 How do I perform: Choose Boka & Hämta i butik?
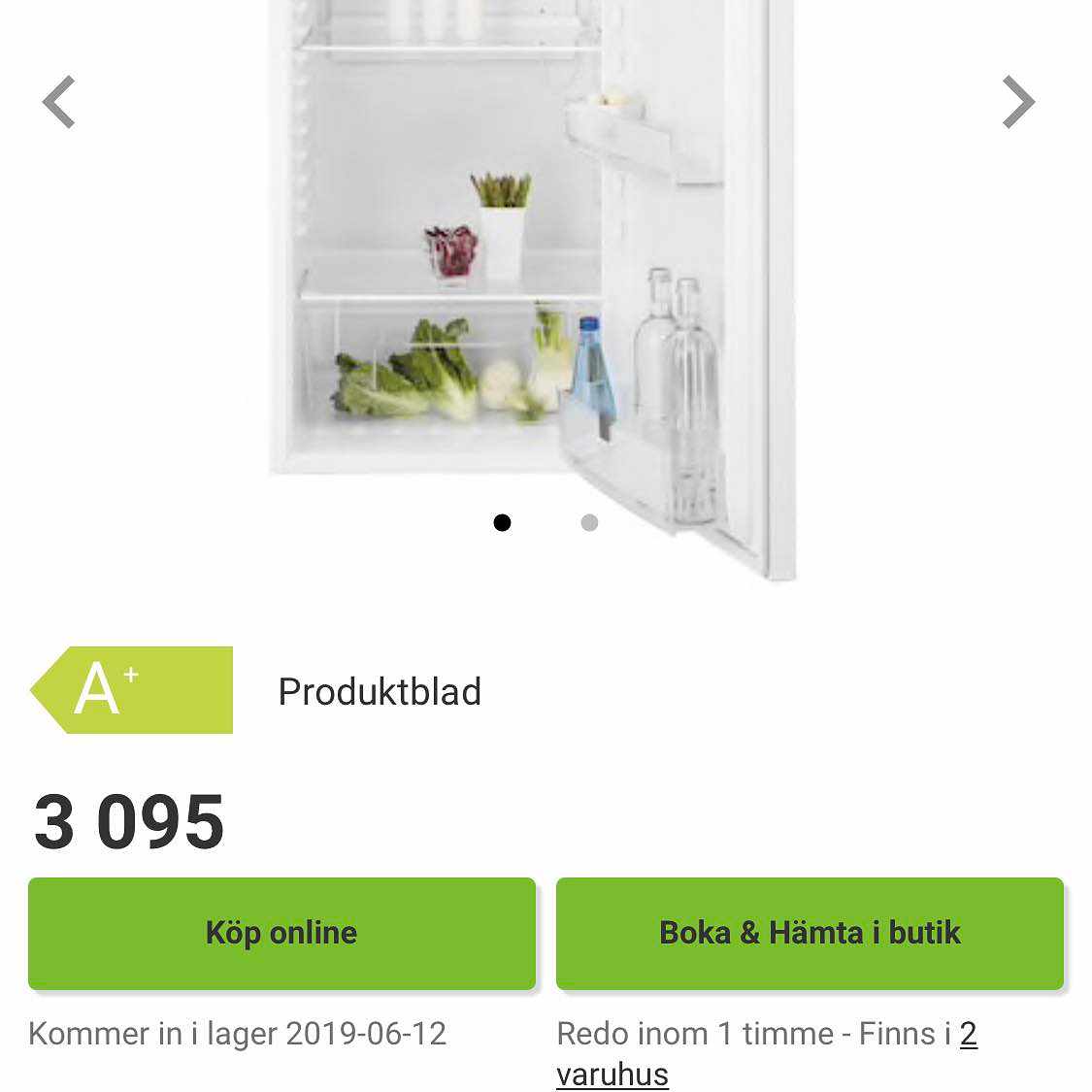click(x=810, y=933)
